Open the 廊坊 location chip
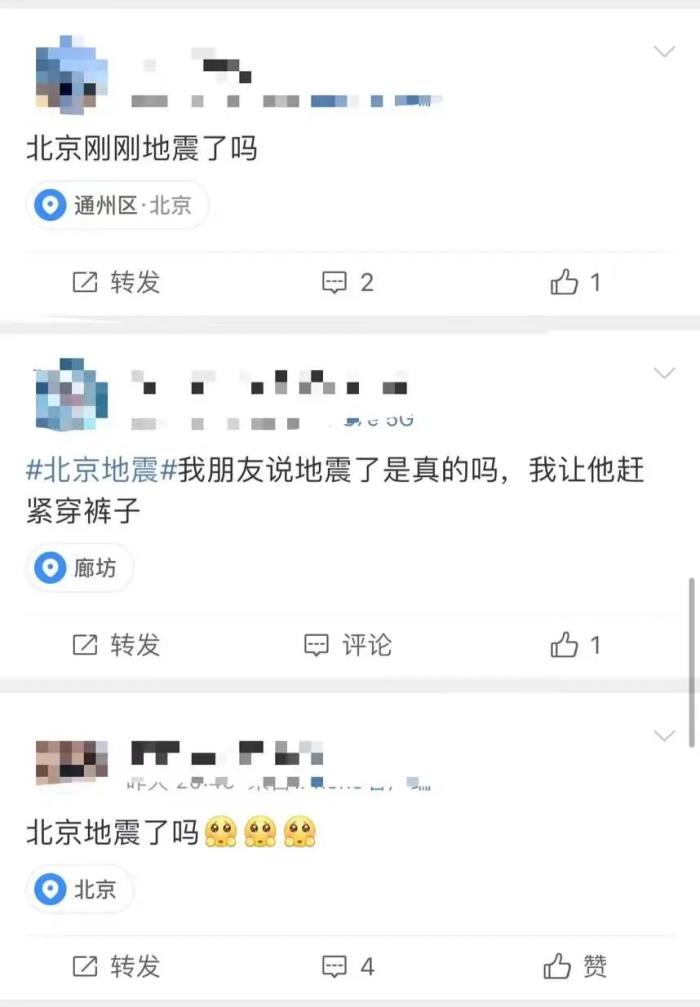The height and width of the screenshot is (1007, 700). [x=79, y=568]
